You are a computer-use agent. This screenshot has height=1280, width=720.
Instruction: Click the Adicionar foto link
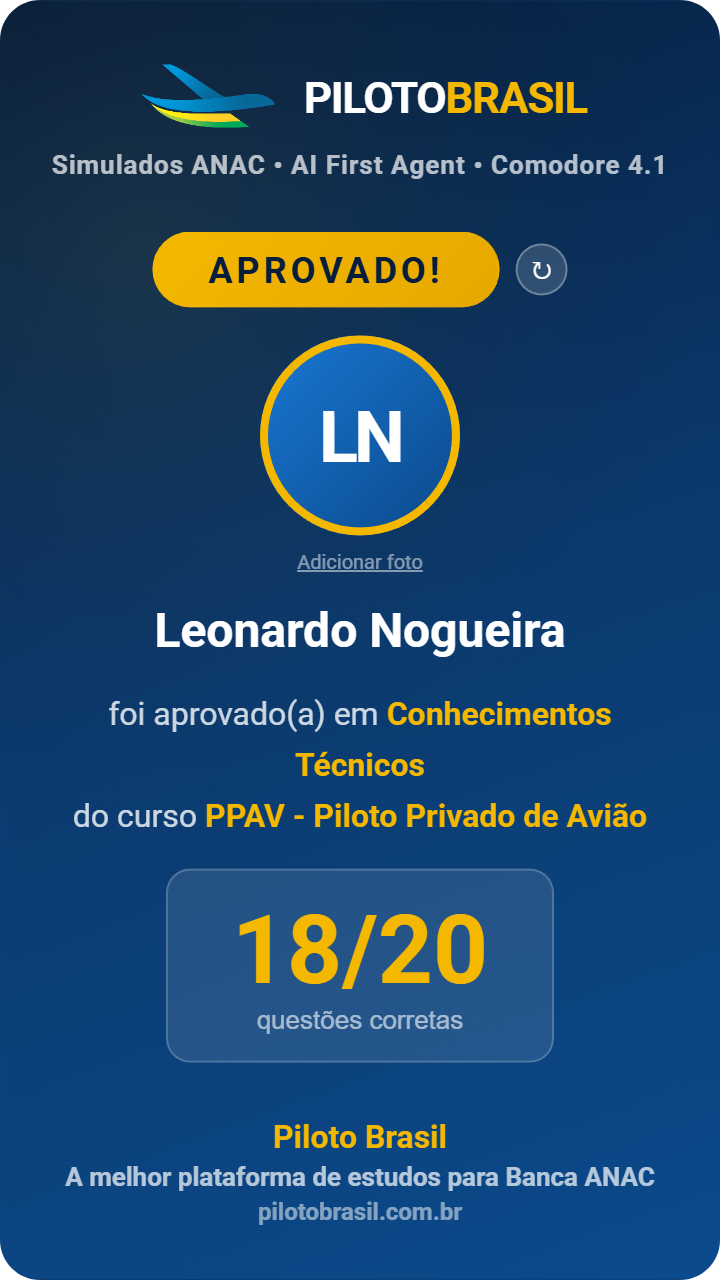360,562
